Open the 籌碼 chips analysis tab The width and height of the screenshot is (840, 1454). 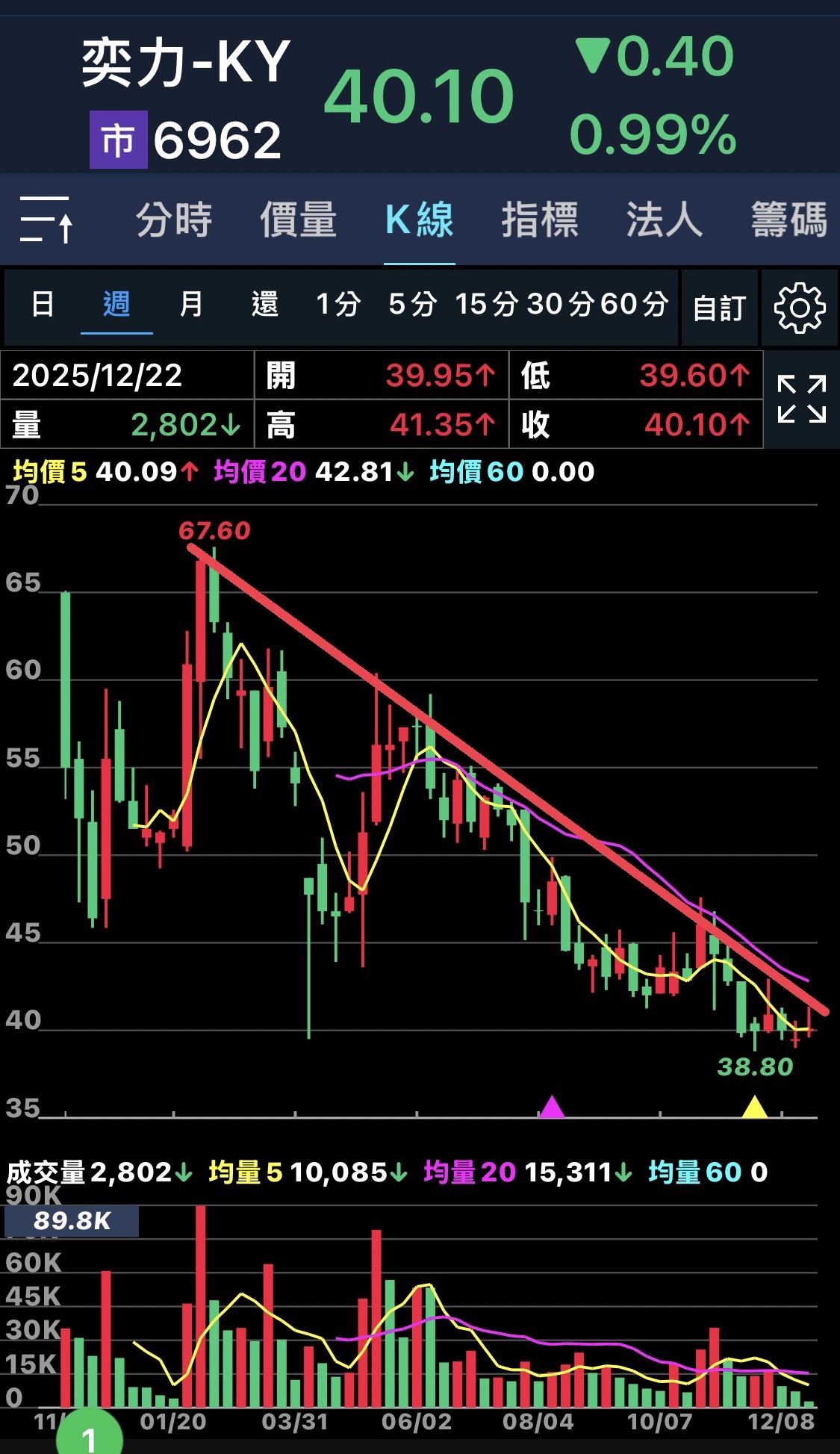[789, 218]
